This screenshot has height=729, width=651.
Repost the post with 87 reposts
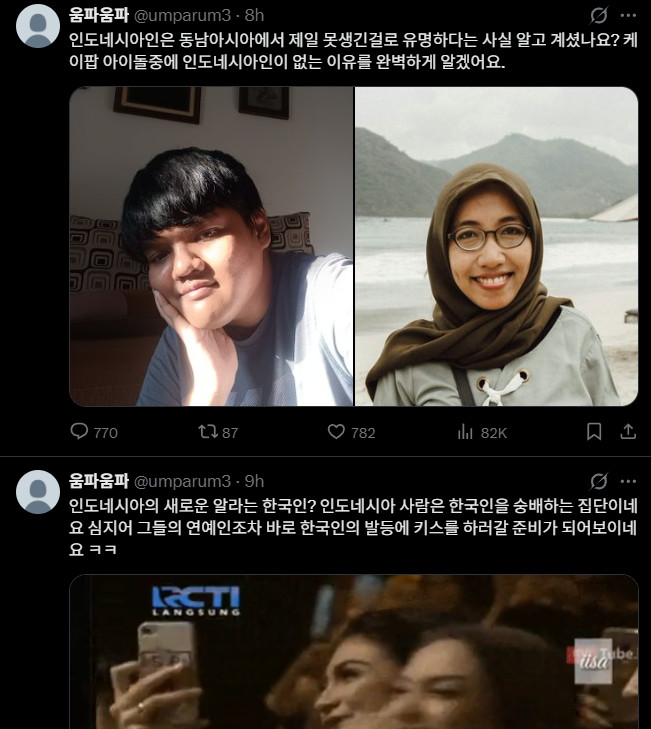[208, 432]
